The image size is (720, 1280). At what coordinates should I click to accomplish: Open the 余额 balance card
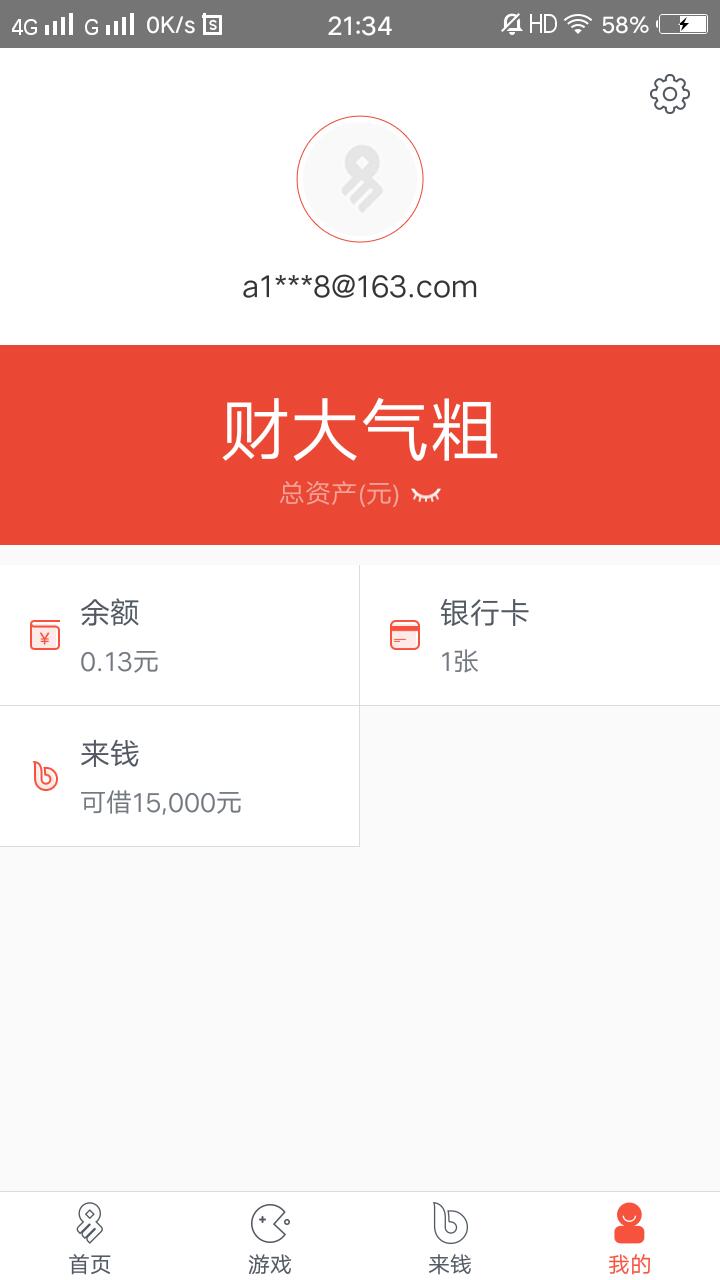[x=180, y=636]
